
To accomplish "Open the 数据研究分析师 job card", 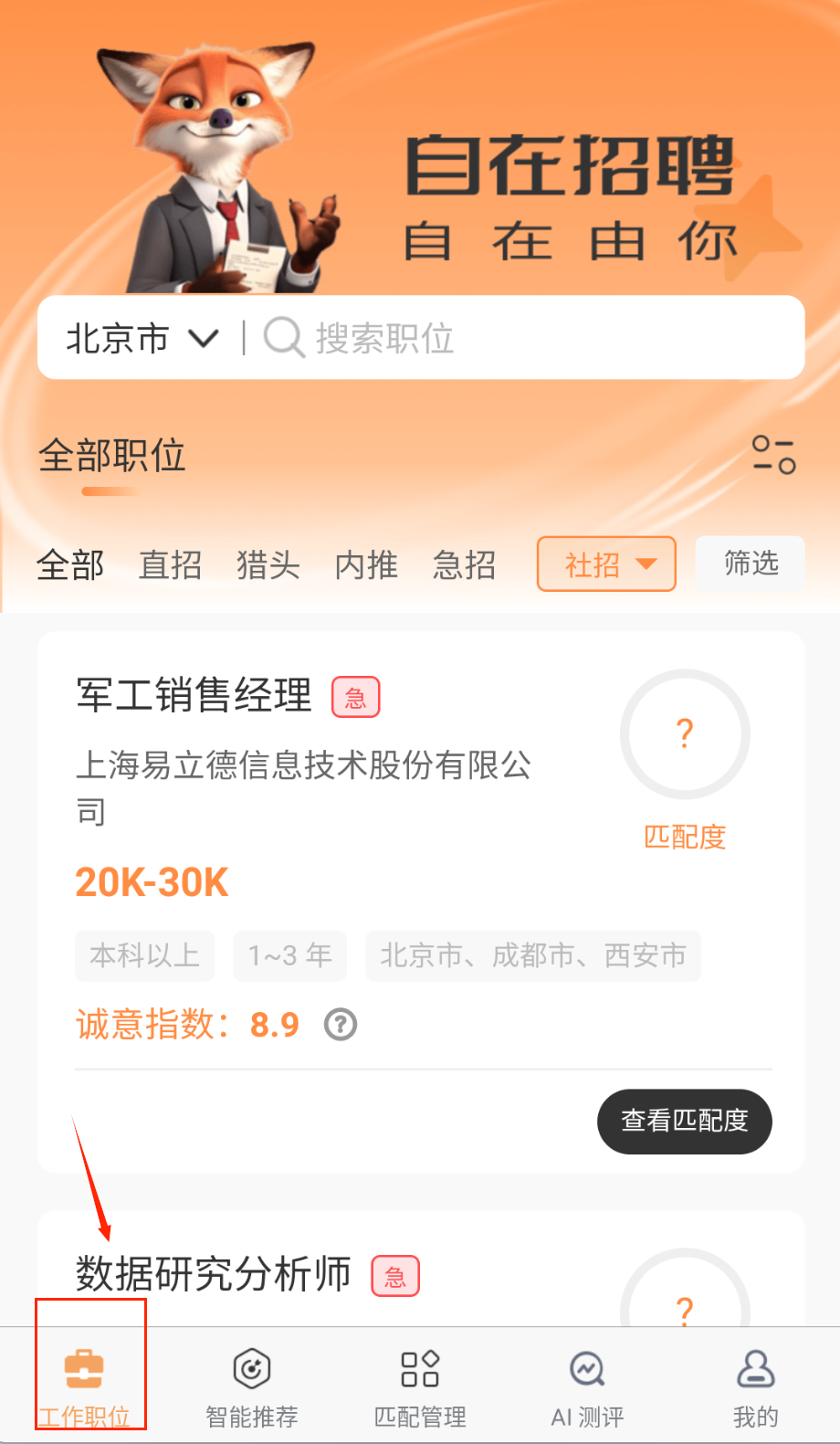I will coord(214,1273).
